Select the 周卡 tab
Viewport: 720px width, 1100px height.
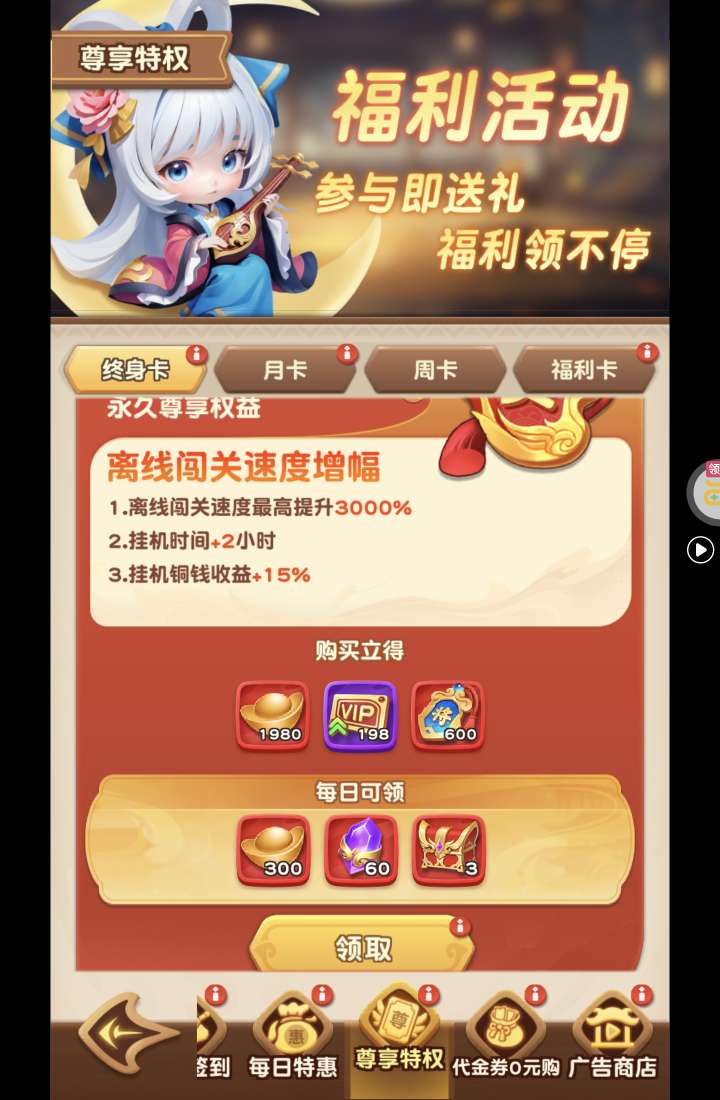coord(435,369)
